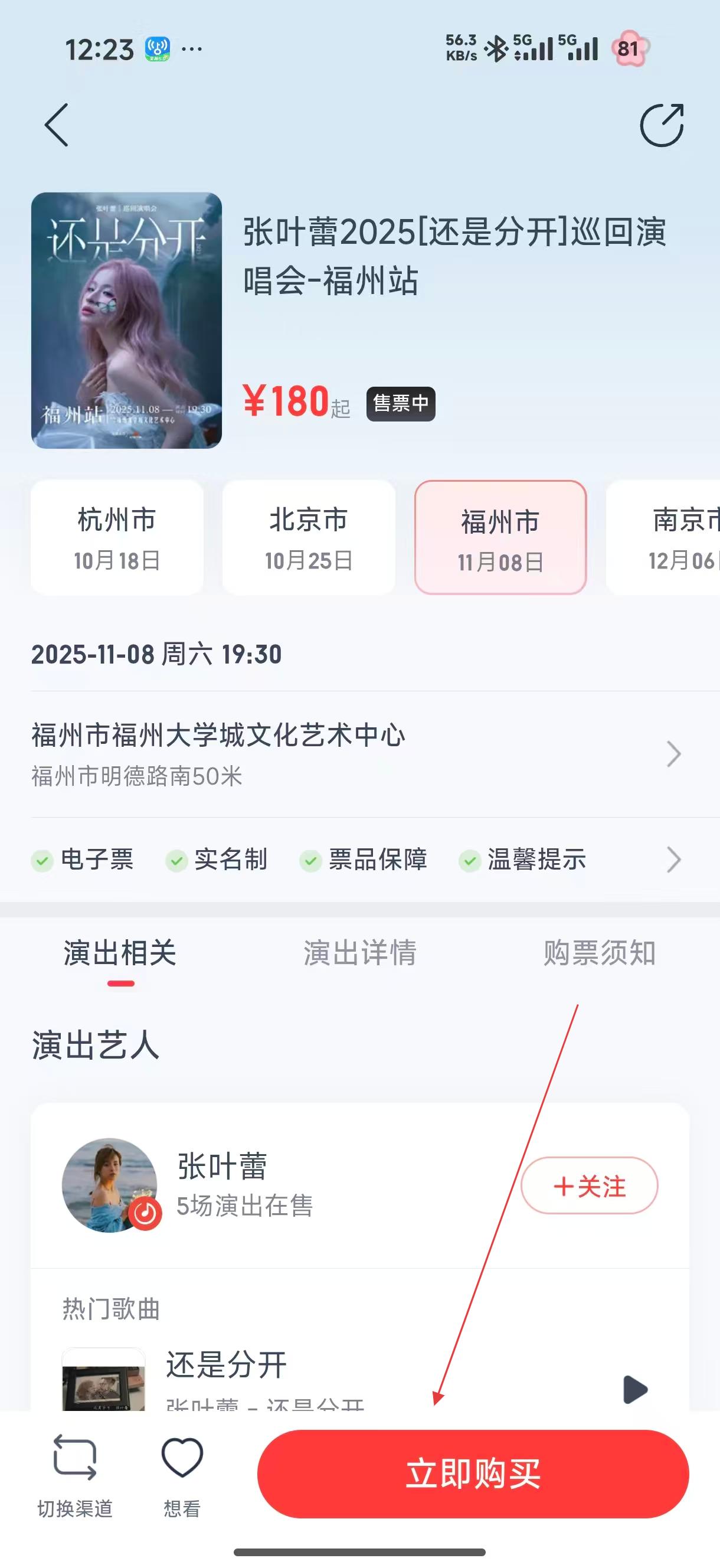Follow artist 张叶蕾 with +关注

coord(589,1185)
